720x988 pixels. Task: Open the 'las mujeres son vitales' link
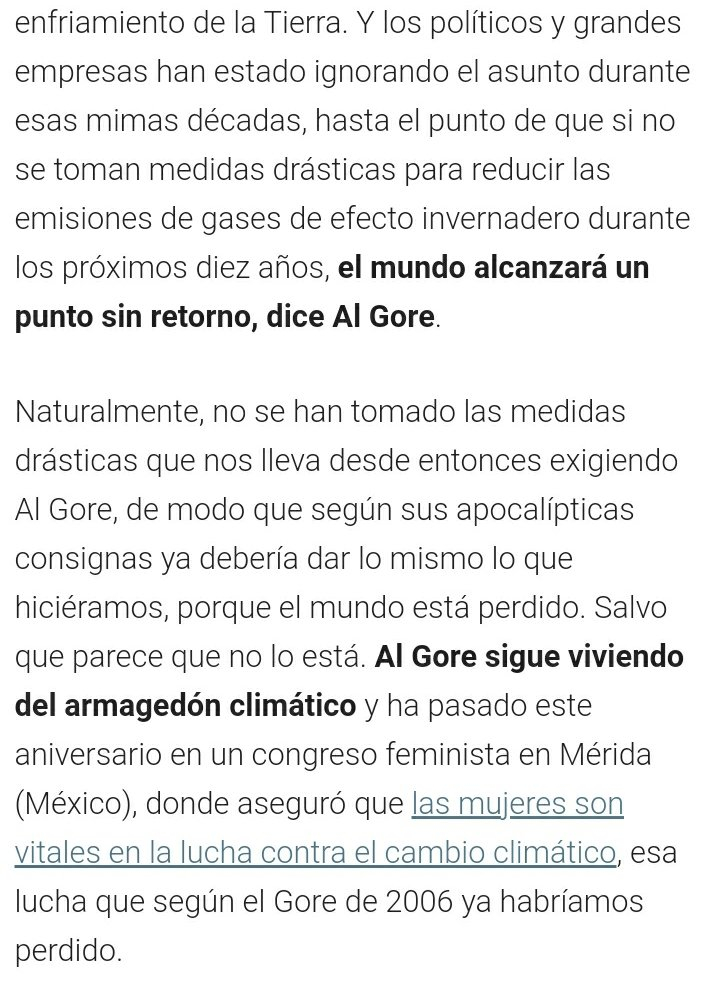(x=517, y=804)
